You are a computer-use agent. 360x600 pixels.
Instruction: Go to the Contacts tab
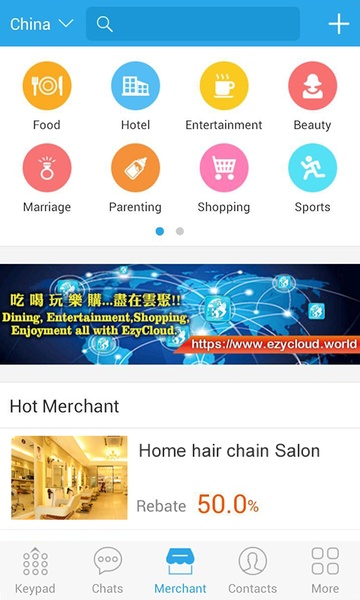(x=252, y=571)
